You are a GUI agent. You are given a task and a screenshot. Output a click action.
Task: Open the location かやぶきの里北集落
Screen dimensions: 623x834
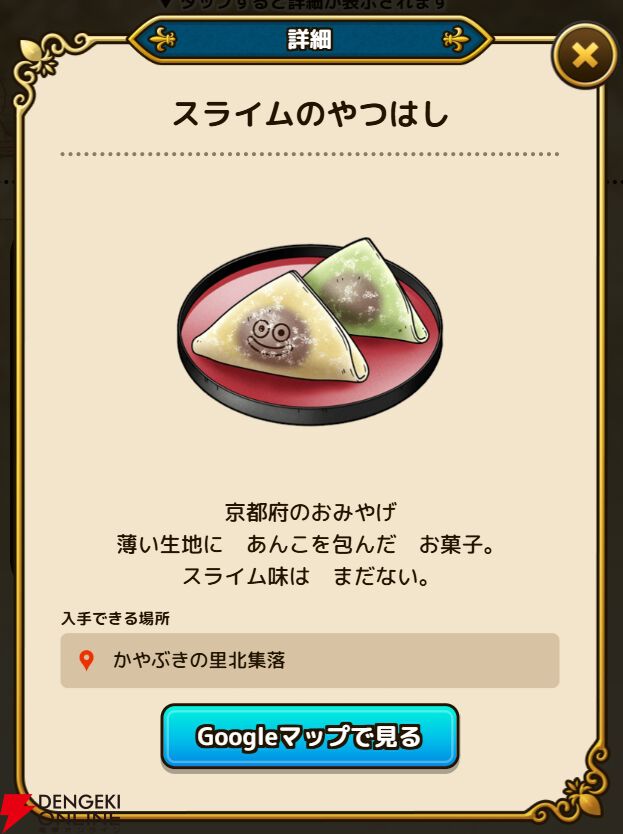[309, 660]
